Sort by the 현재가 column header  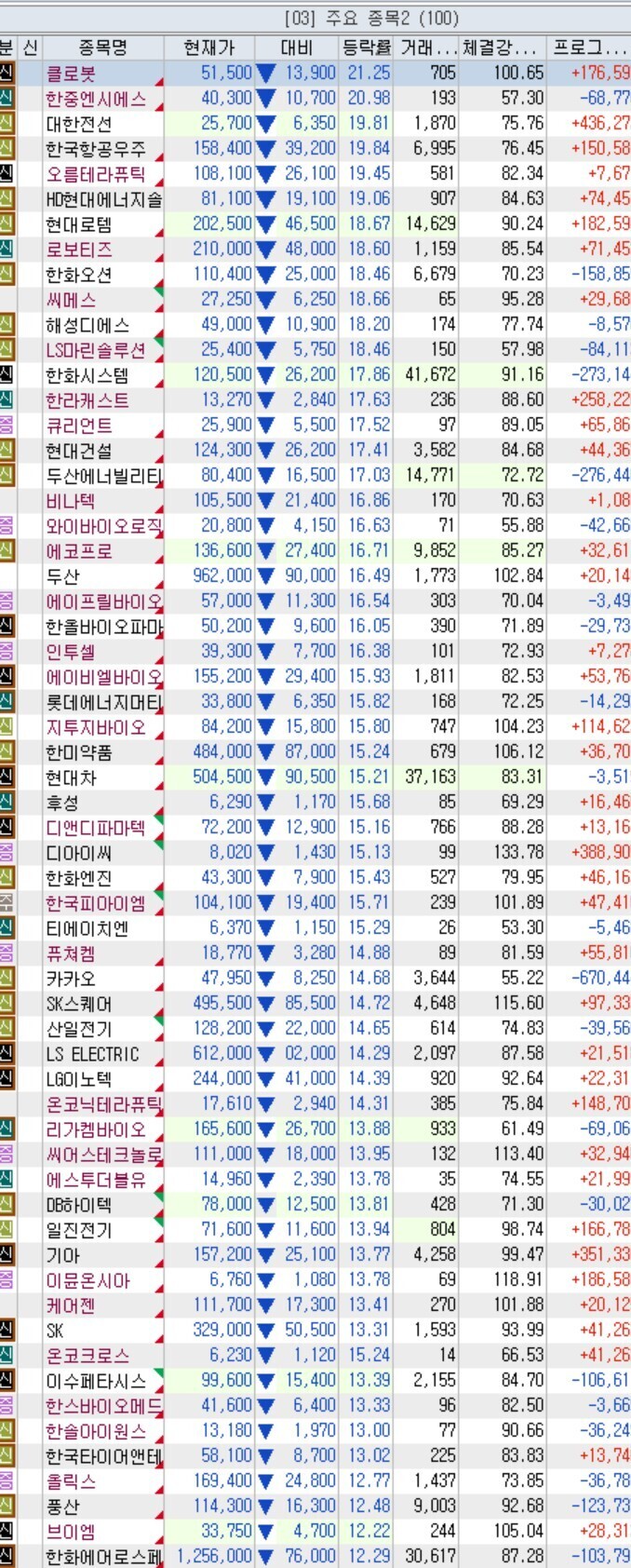(x=209, y=47)
